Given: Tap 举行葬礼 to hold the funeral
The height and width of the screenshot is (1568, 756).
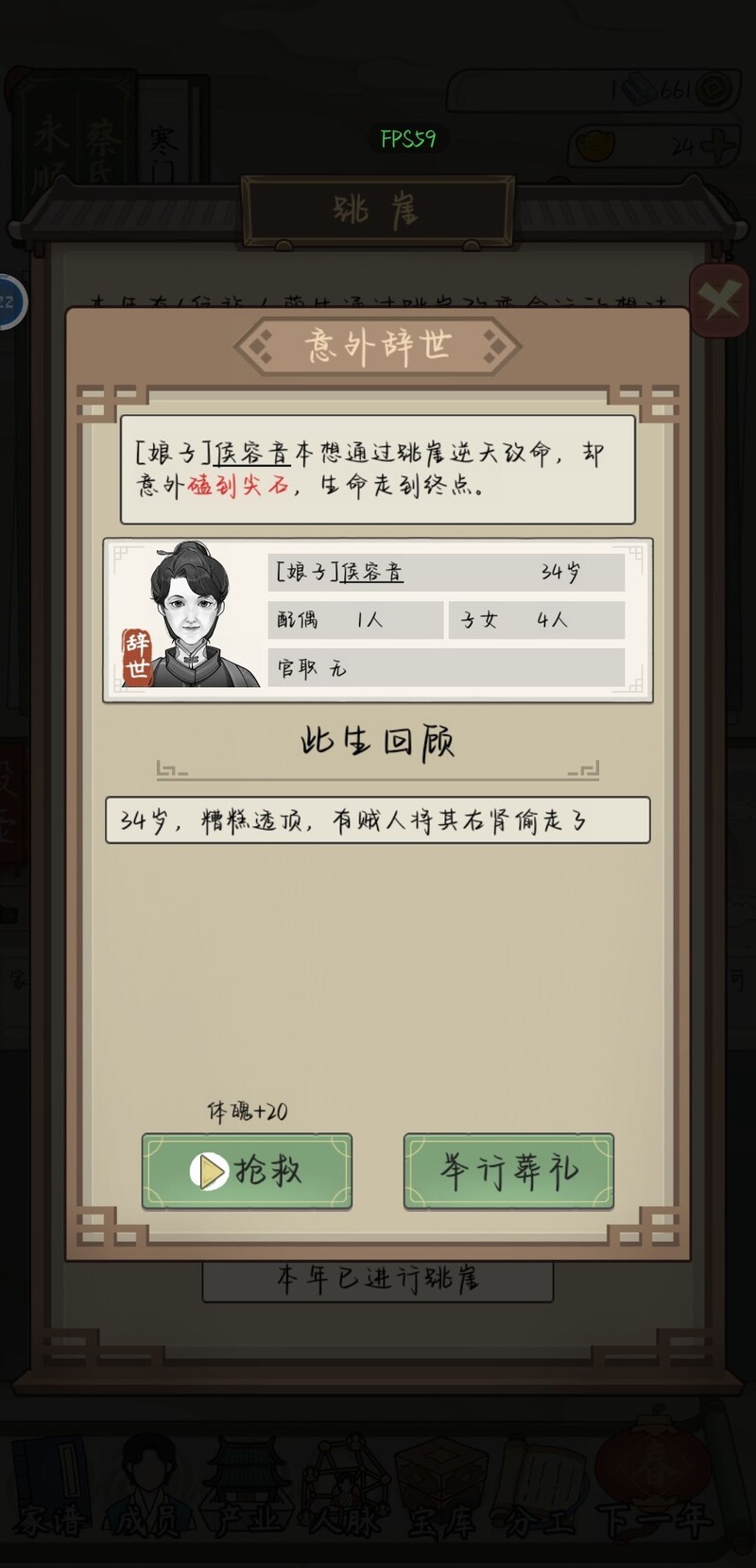Looking at the screenshot, I should pyautogui.click(x=508, y=1171).
